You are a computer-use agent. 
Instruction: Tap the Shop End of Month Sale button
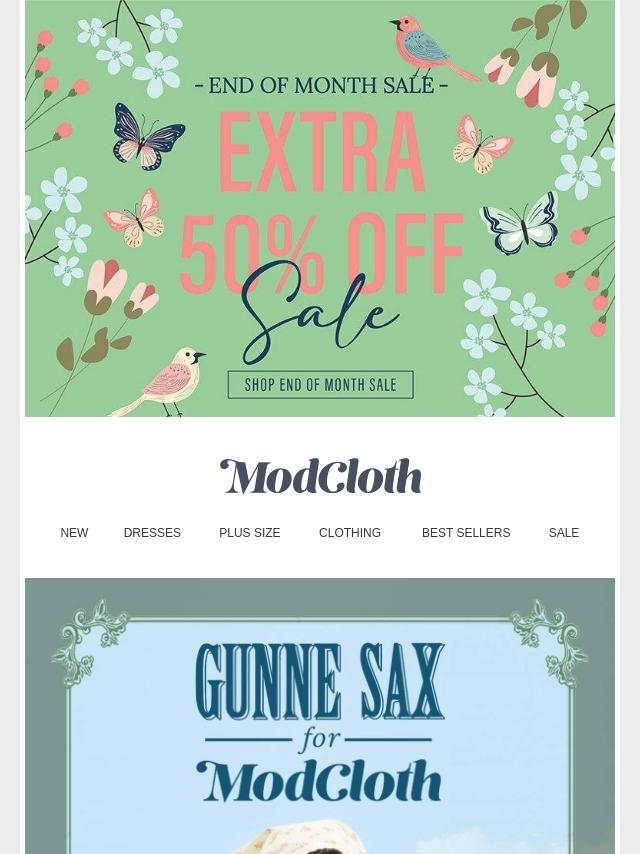click(x=320, y=385)
